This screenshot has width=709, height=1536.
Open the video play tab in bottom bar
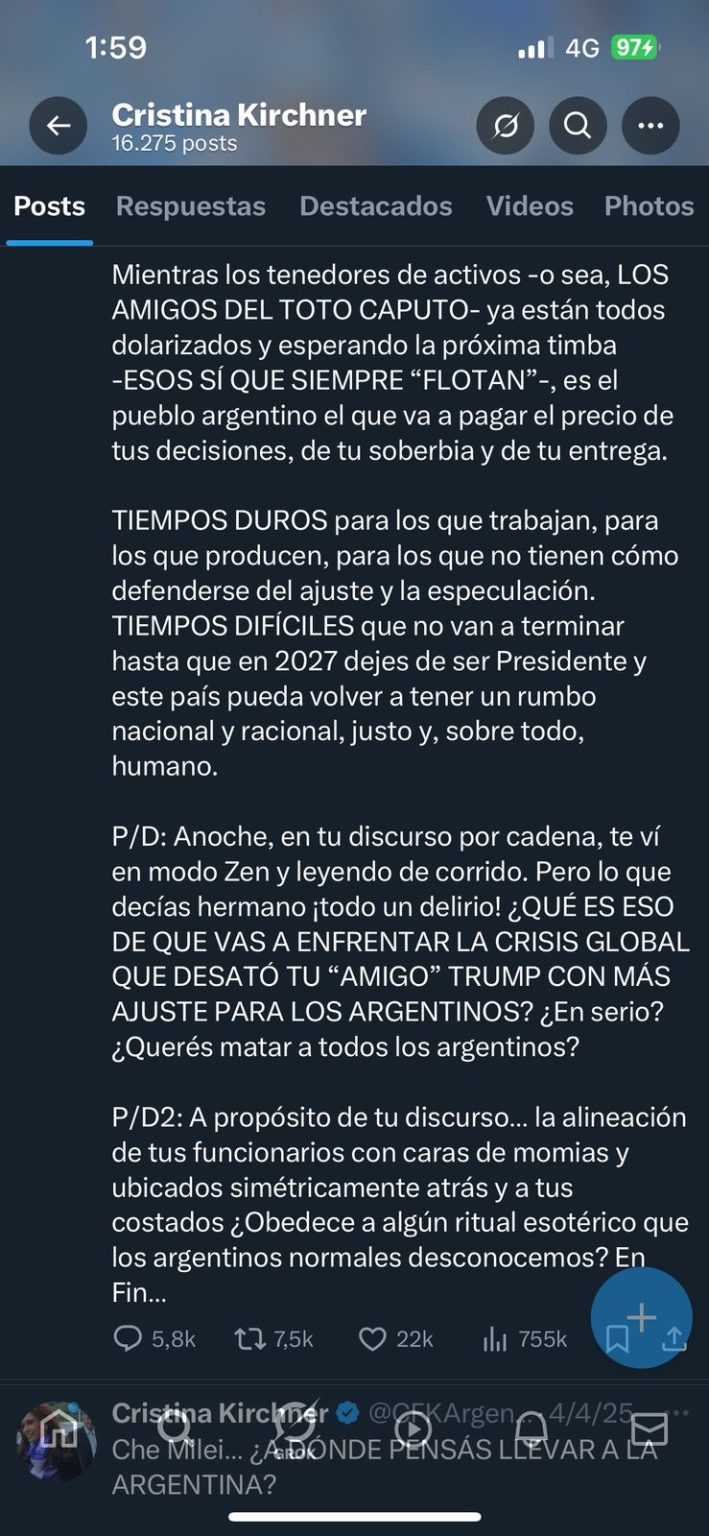(x=413, y=1428)
